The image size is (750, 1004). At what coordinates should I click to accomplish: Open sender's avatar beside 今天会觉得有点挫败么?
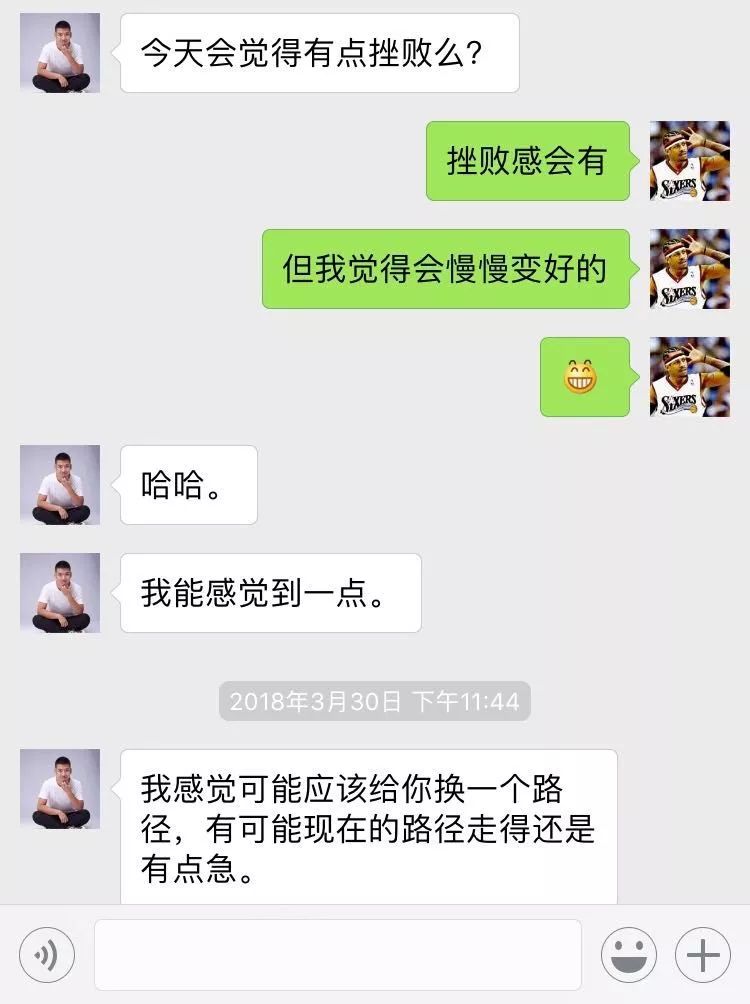60,53
